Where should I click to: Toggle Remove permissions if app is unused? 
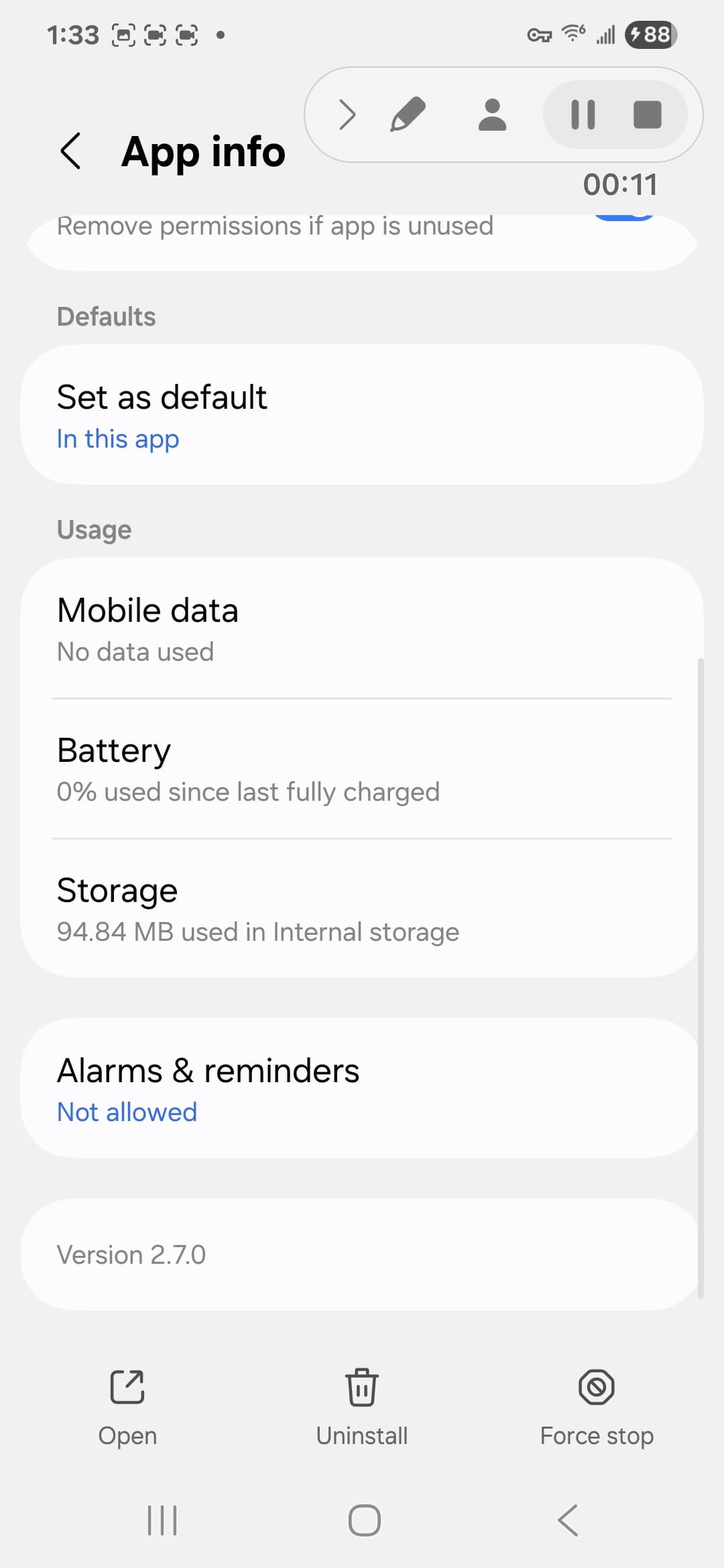[623, 216]
